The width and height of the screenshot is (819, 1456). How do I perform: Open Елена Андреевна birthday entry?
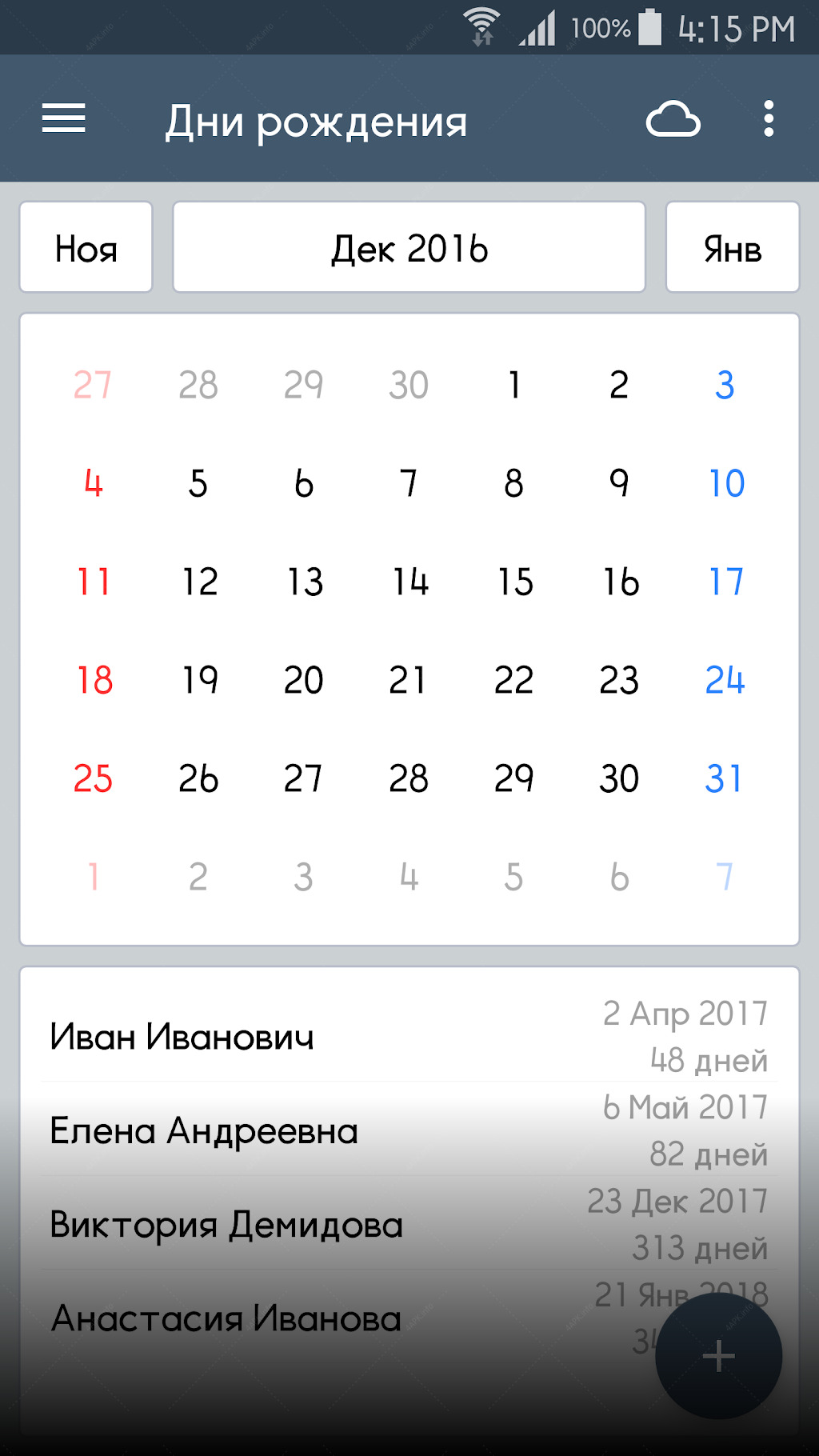[x=409, y=1130]
